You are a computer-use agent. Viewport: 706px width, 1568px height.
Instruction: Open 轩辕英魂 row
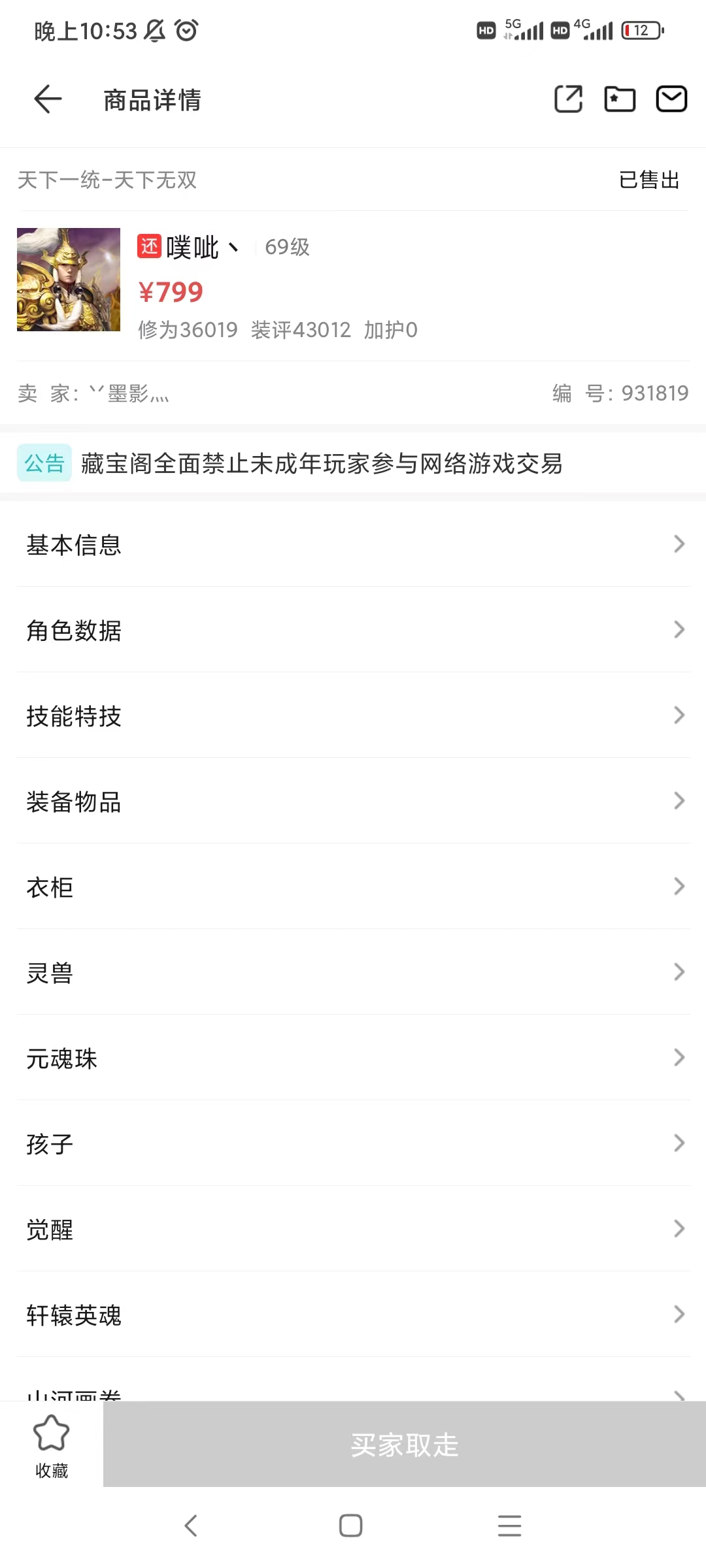coord(353,1315)
